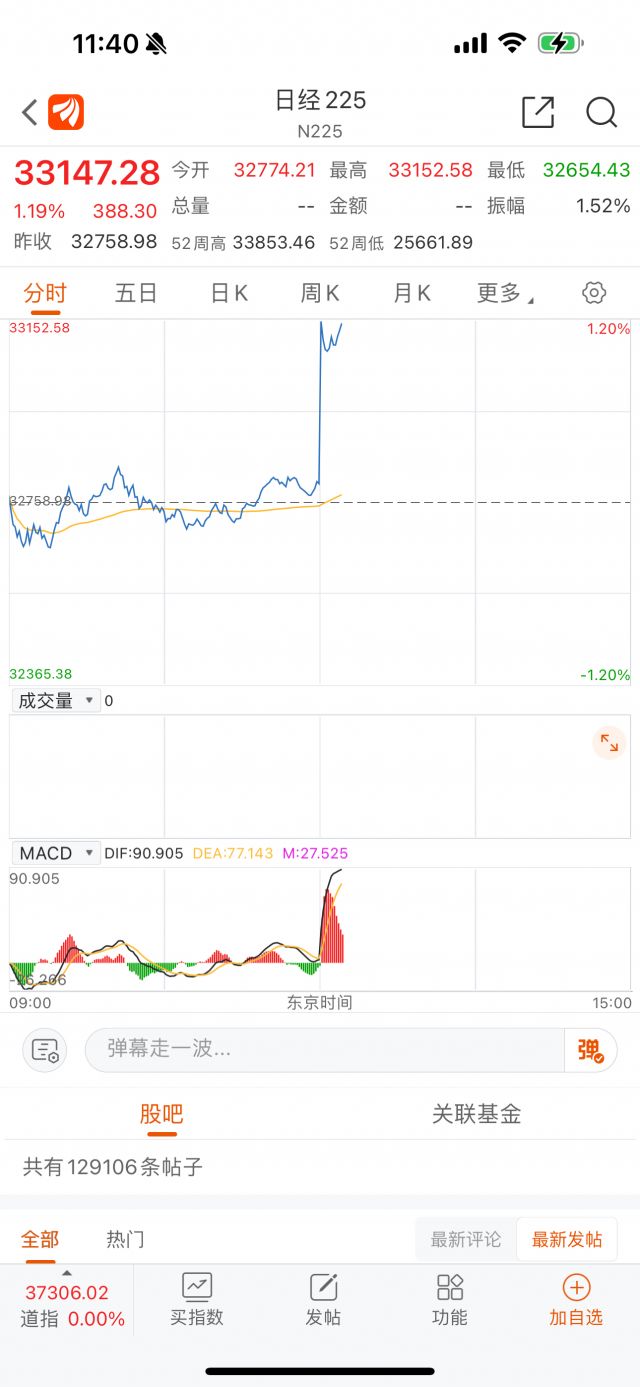The height and width of the screenshot is (1387, 640).
Task: Expand the 更多 chart options
Action: tap(505, 293)
